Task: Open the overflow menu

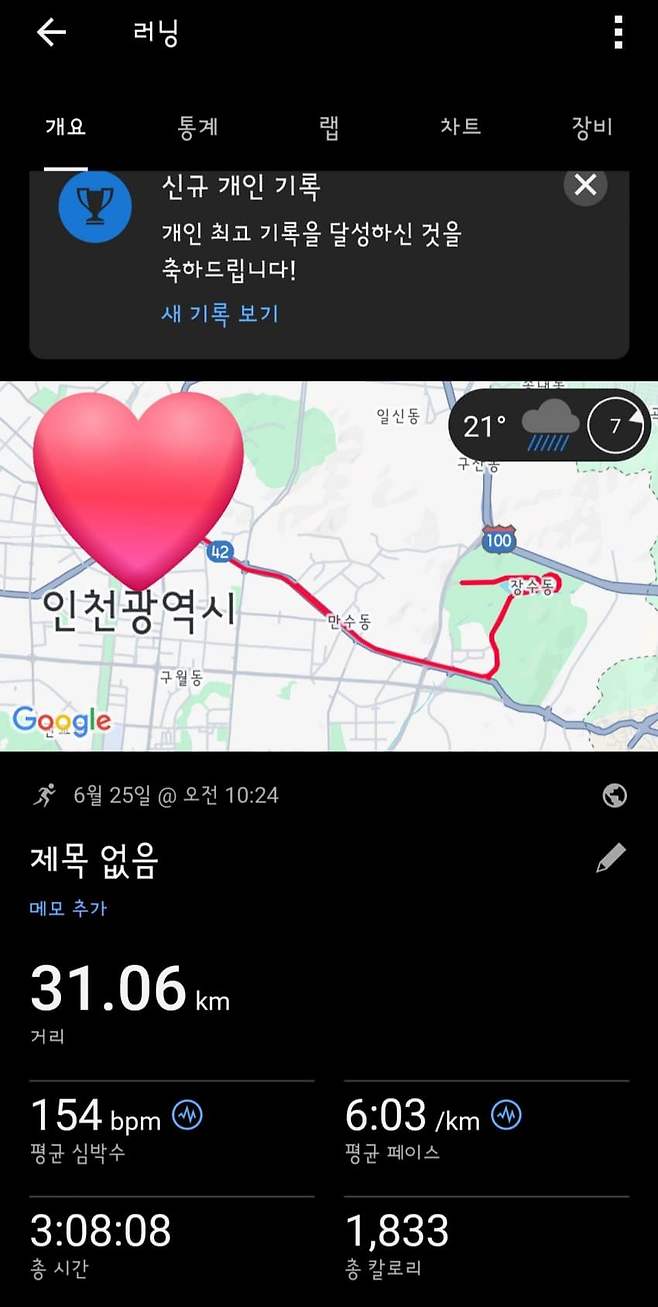Action: point(618,33)
